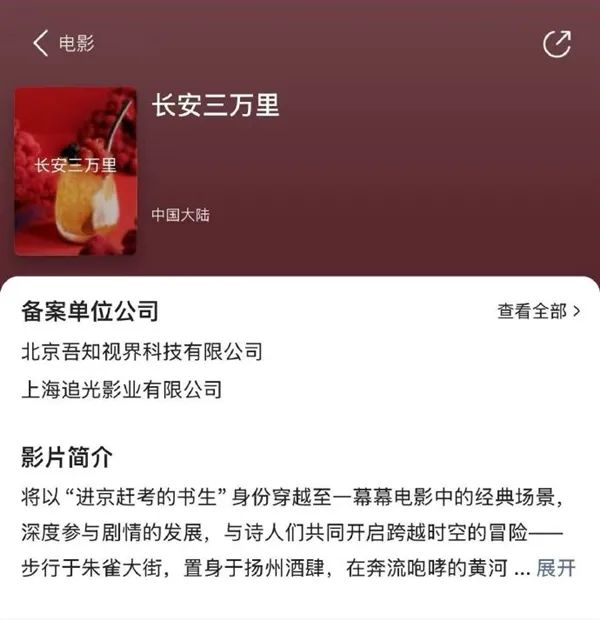Screen dimensions: 600x620
Task: Open the 长安三万里 poster
Action: 75,170
